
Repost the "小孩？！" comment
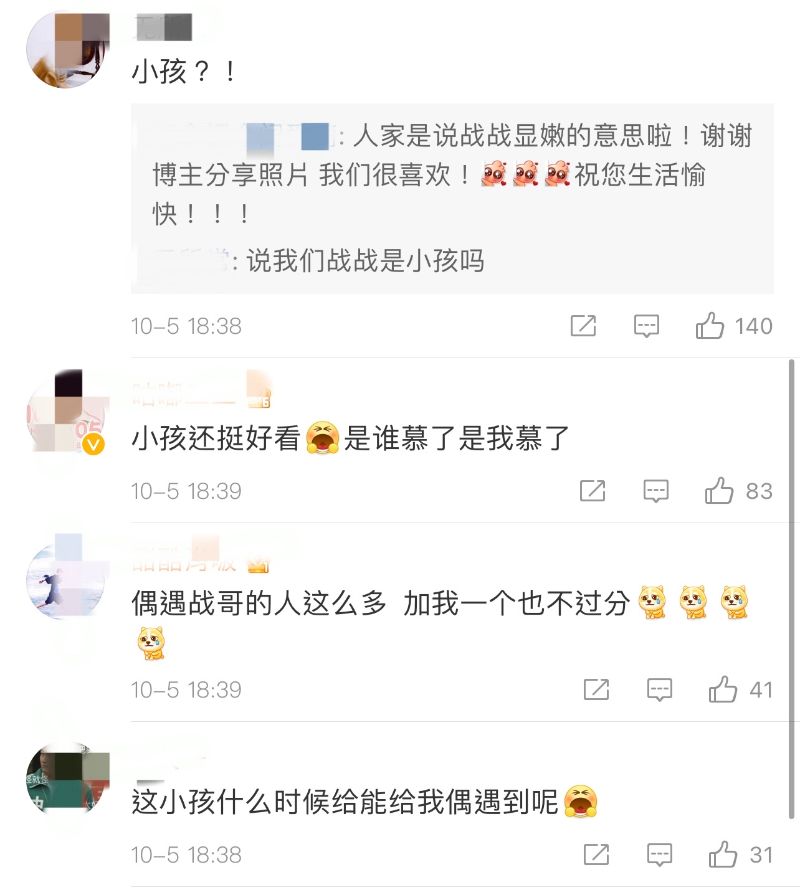tap(583, 326)
